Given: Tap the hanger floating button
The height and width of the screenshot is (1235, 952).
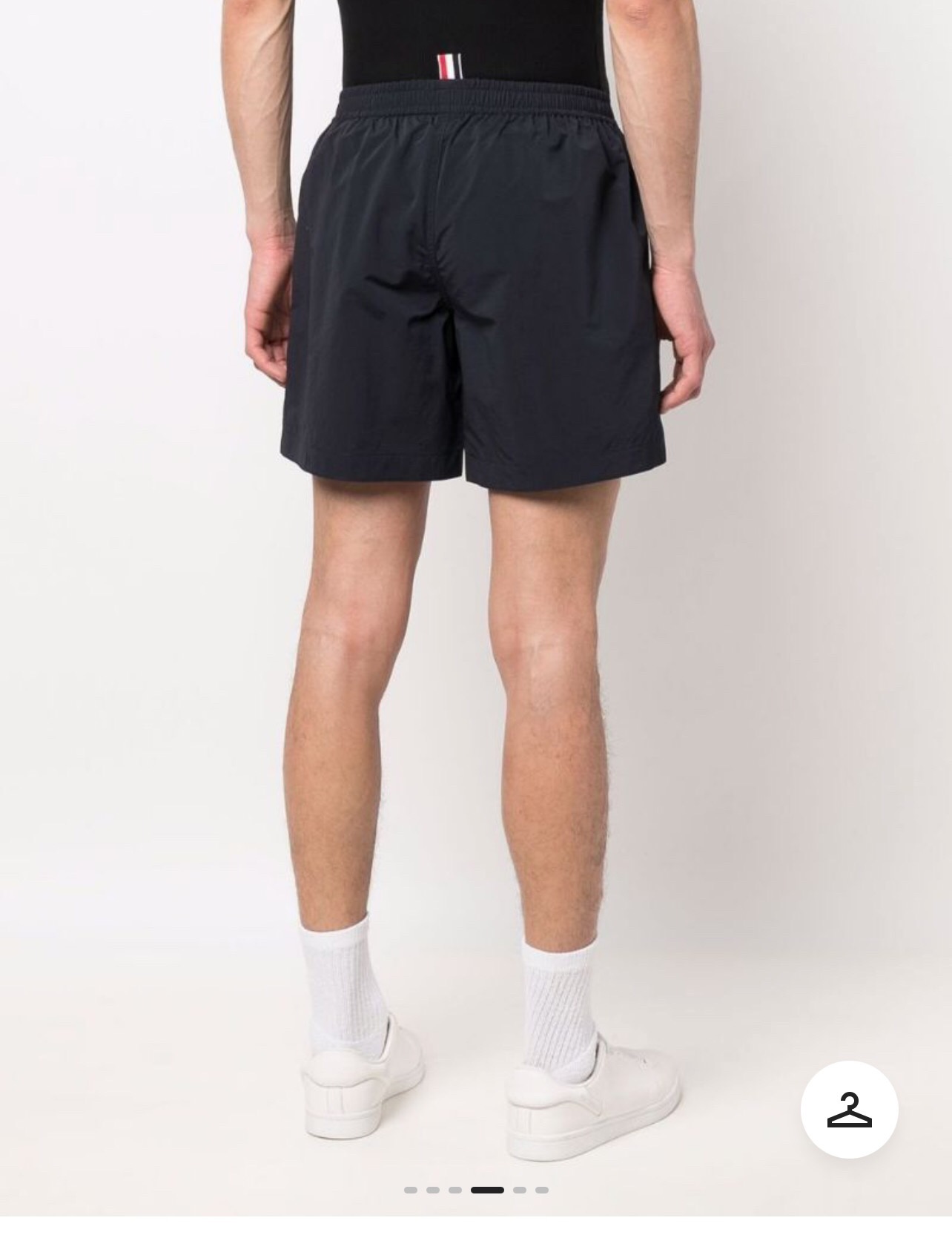Looking at the screenshot, I should (x=849, y=1110).
